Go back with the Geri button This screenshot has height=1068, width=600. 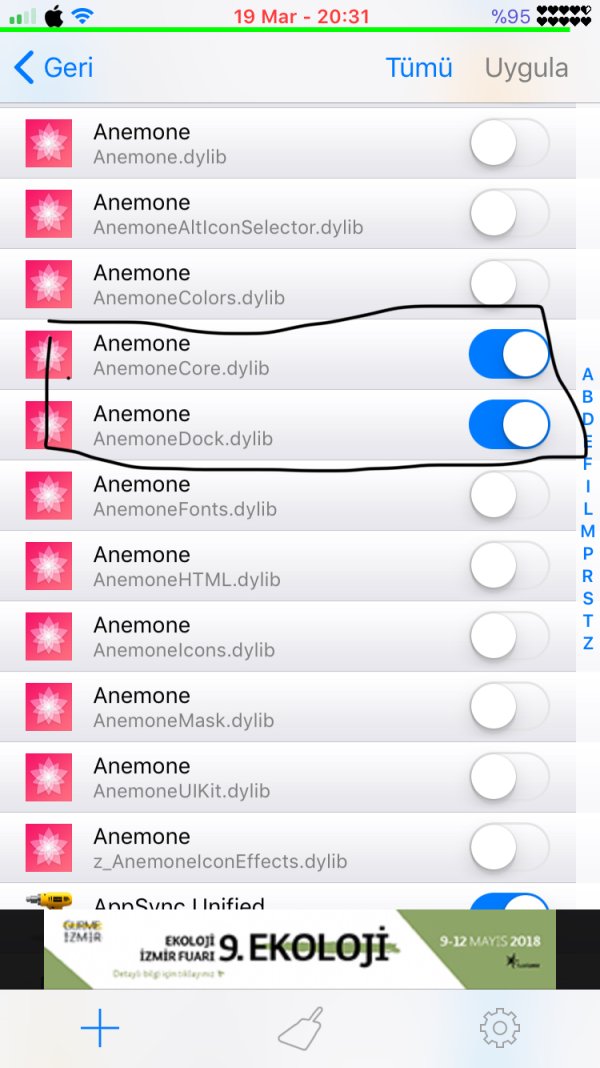[x=55, y=68]
